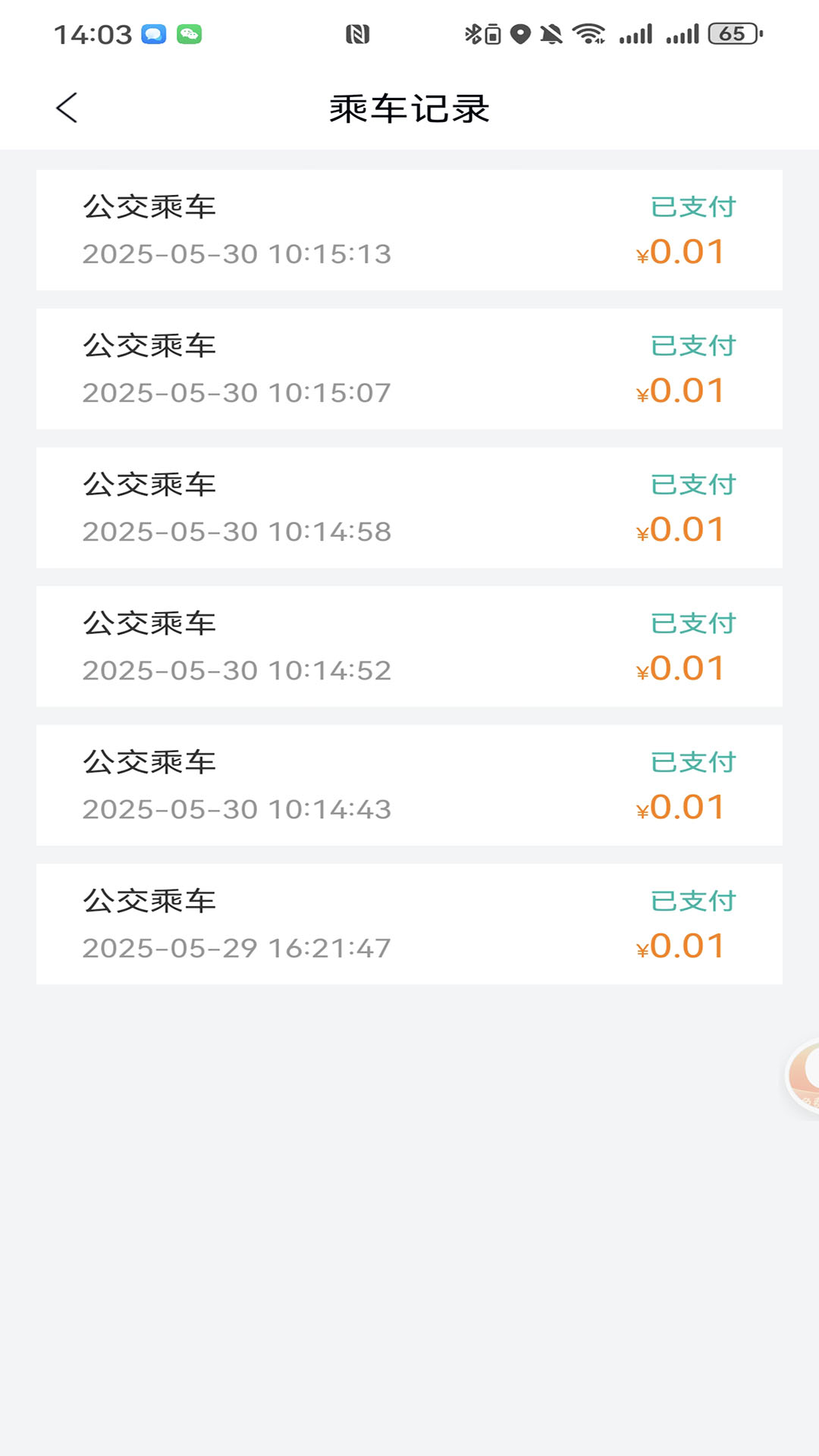
Task: Click 公交乘车 on the second record
Action: pos(149,345)
